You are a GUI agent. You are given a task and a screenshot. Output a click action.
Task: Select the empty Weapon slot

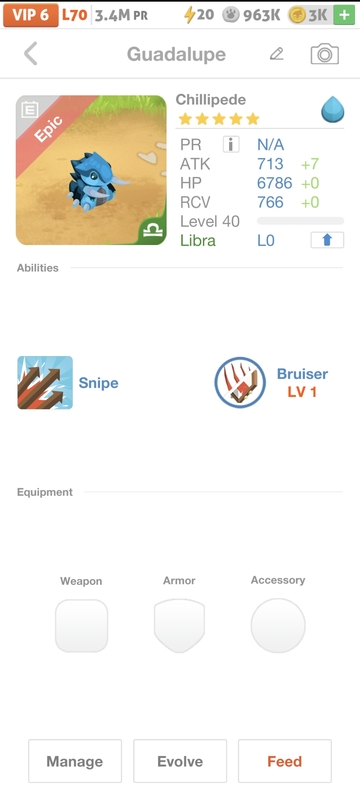click(81, 626)
